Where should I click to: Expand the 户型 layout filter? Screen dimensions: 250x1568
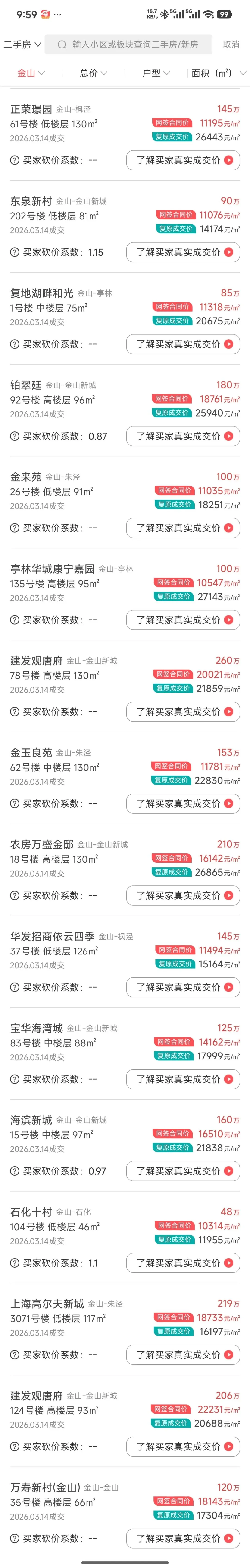click(156, 73)
